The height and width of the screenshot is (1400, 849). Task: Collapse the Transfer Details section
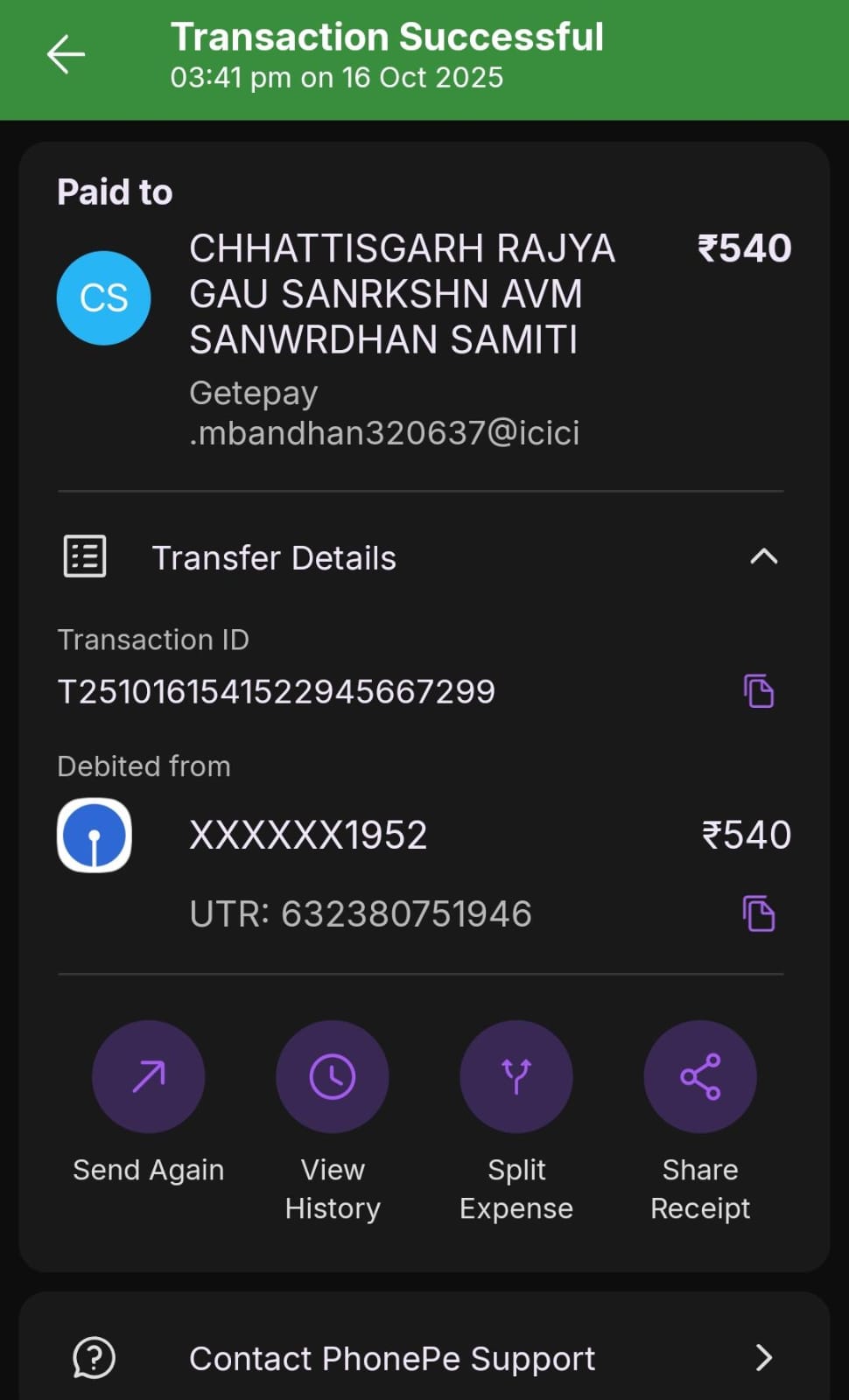(763, 556)
